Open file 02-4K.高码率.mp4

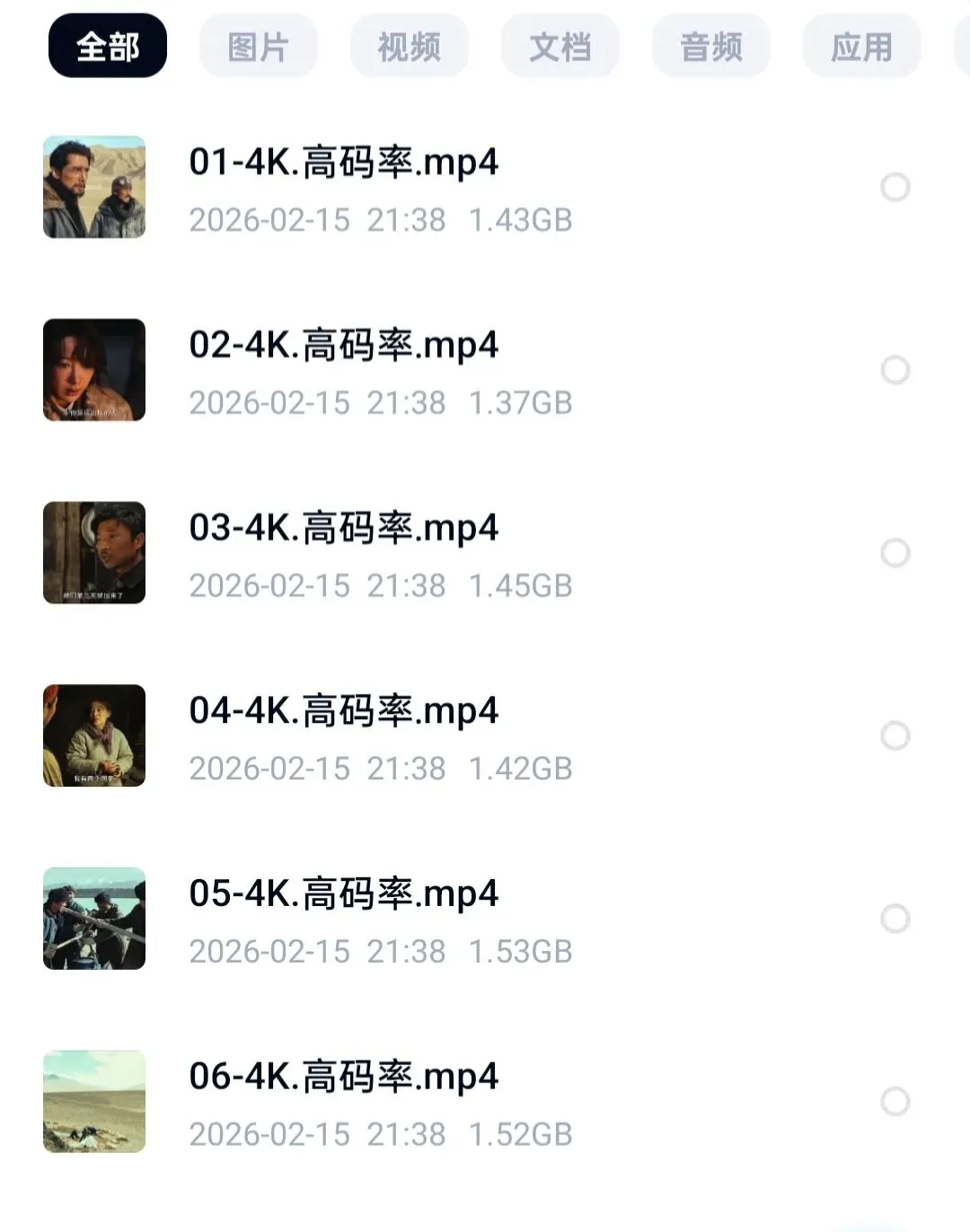(343, 346)
